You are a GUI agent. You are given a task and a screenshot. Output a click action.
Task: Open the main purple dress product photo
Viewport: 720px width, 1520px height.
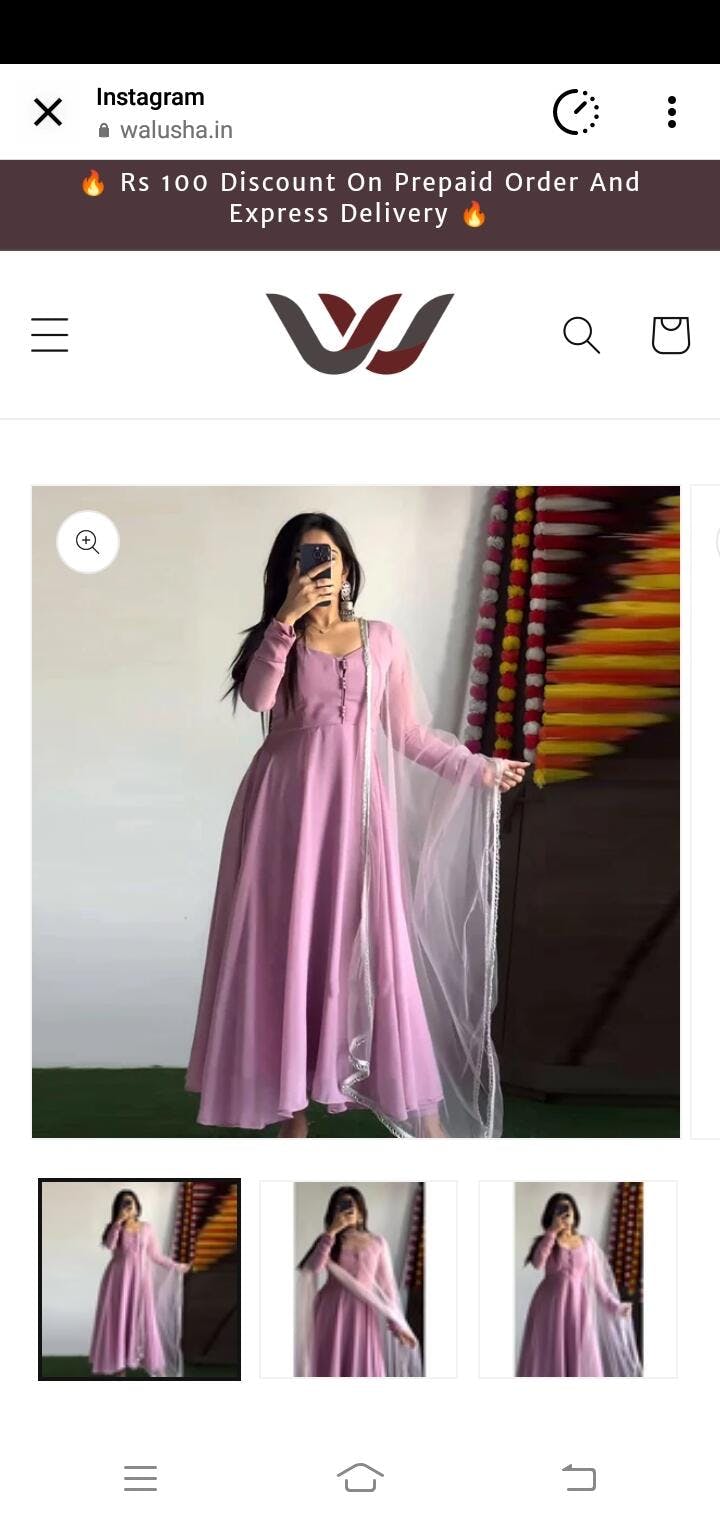356,812
